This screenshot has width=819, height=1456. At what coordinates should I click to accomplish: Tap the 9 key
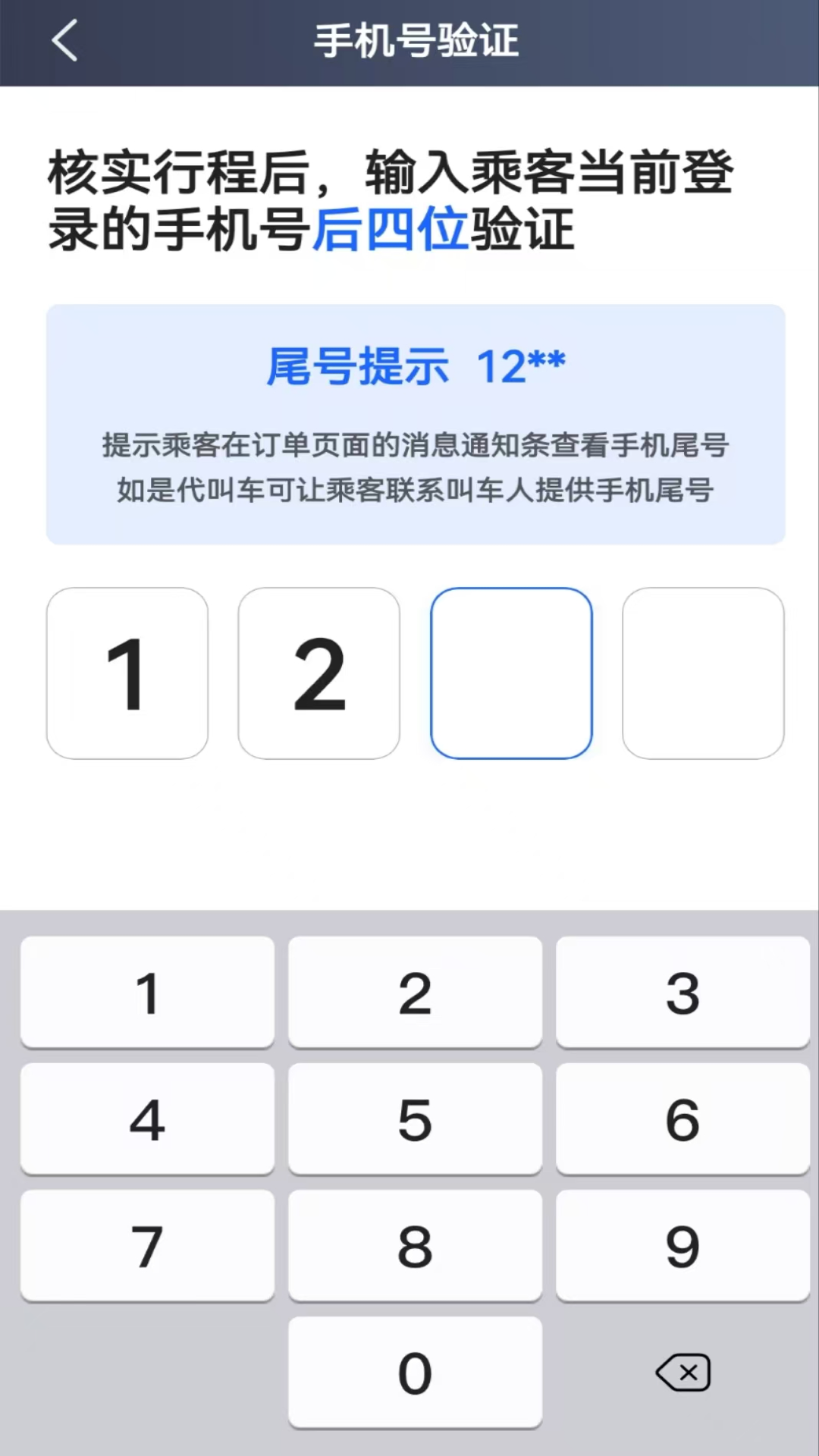(682, 1246)
